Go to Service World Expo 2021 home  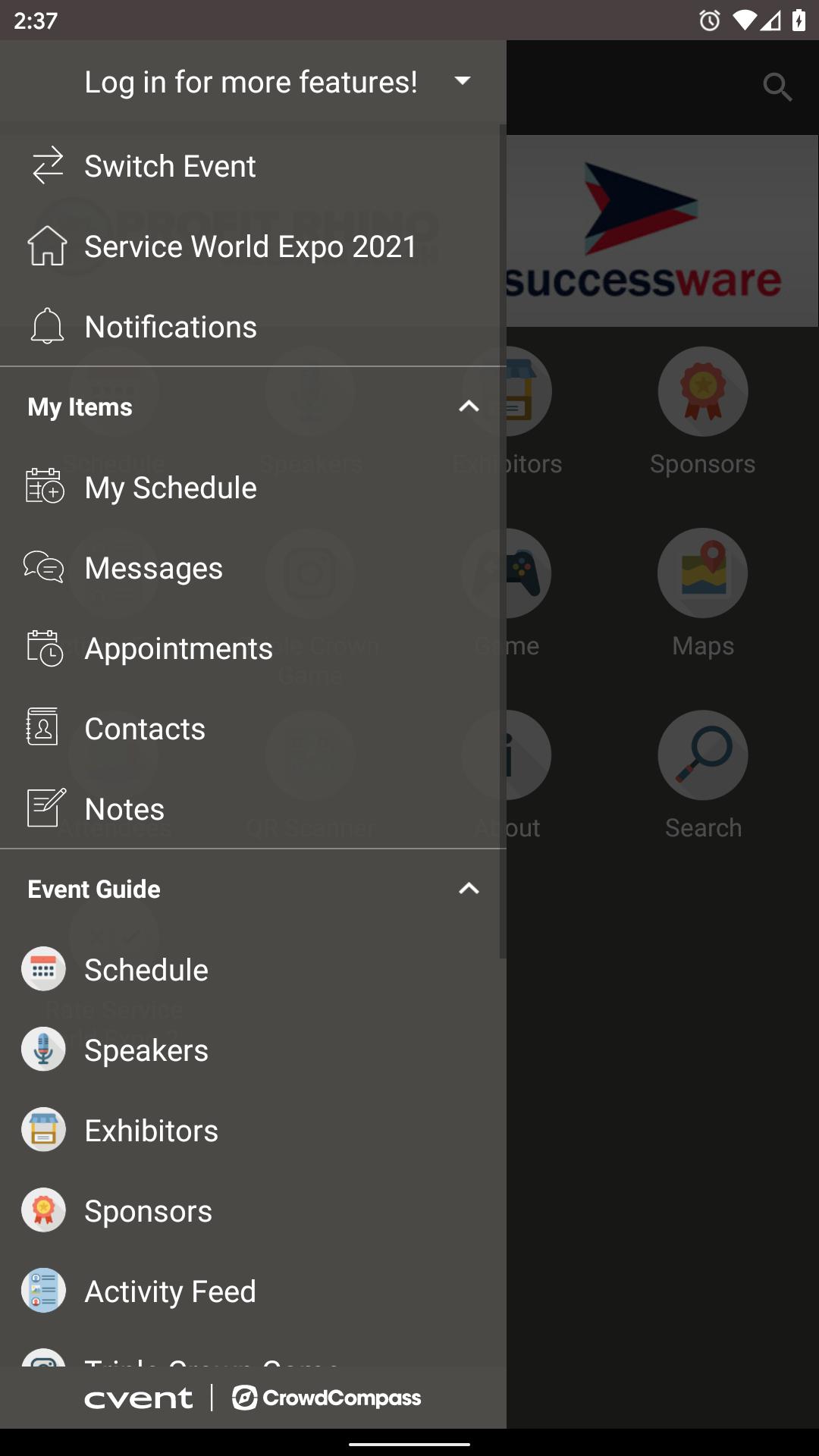250,246
